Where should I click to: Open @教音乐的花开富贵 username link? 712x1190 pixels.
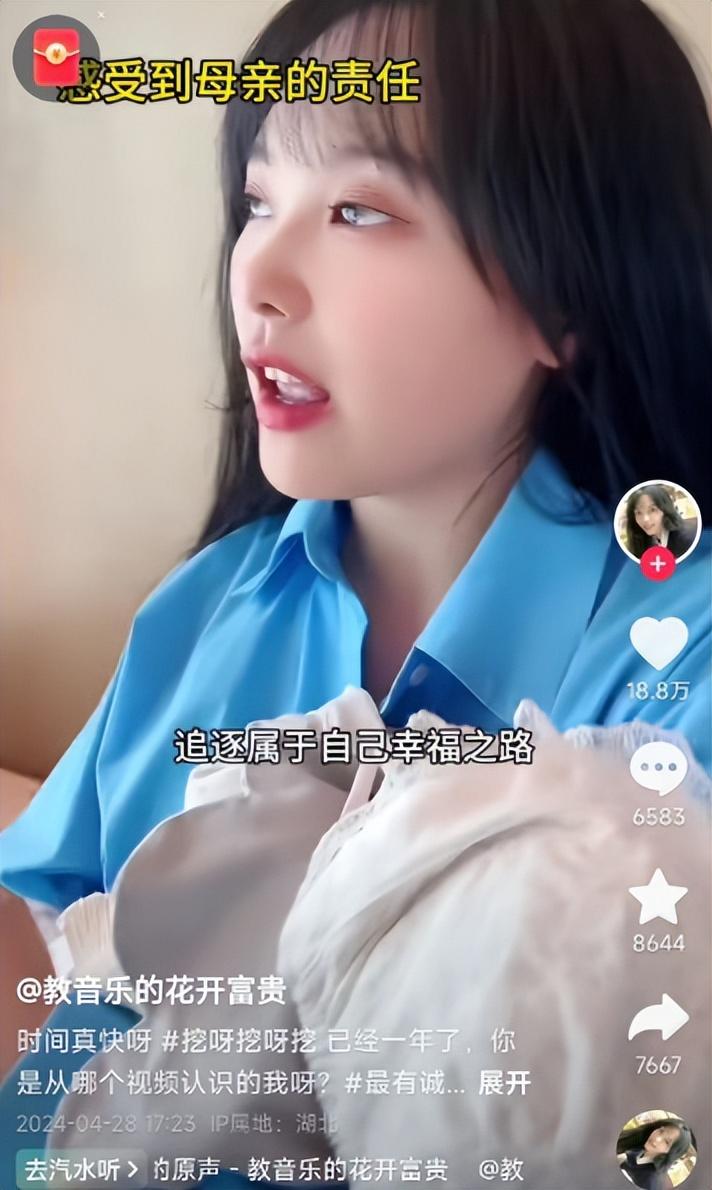(151, 990)
